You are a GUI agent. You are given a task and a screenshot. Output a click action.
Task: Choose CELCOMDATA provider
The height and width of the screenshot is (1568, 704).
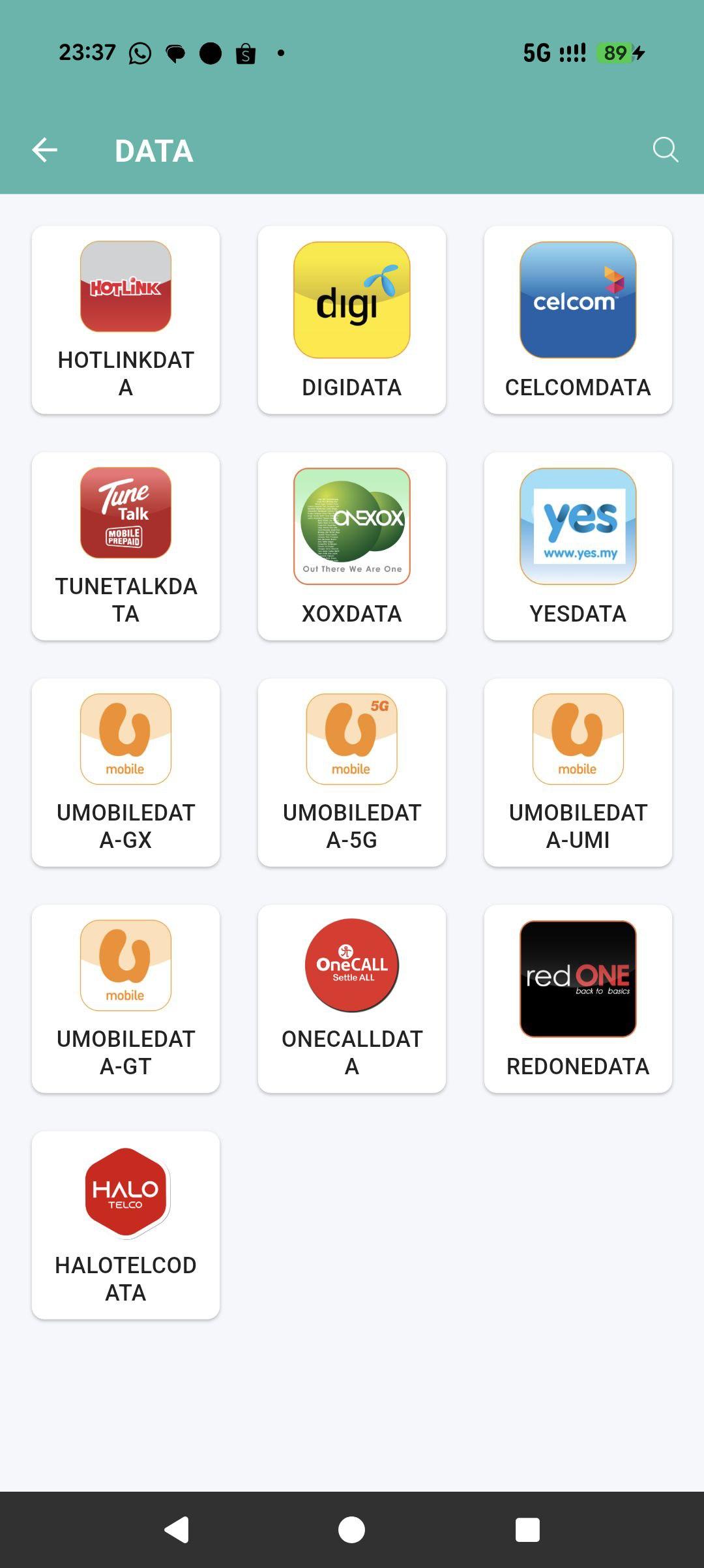(578, 320)
